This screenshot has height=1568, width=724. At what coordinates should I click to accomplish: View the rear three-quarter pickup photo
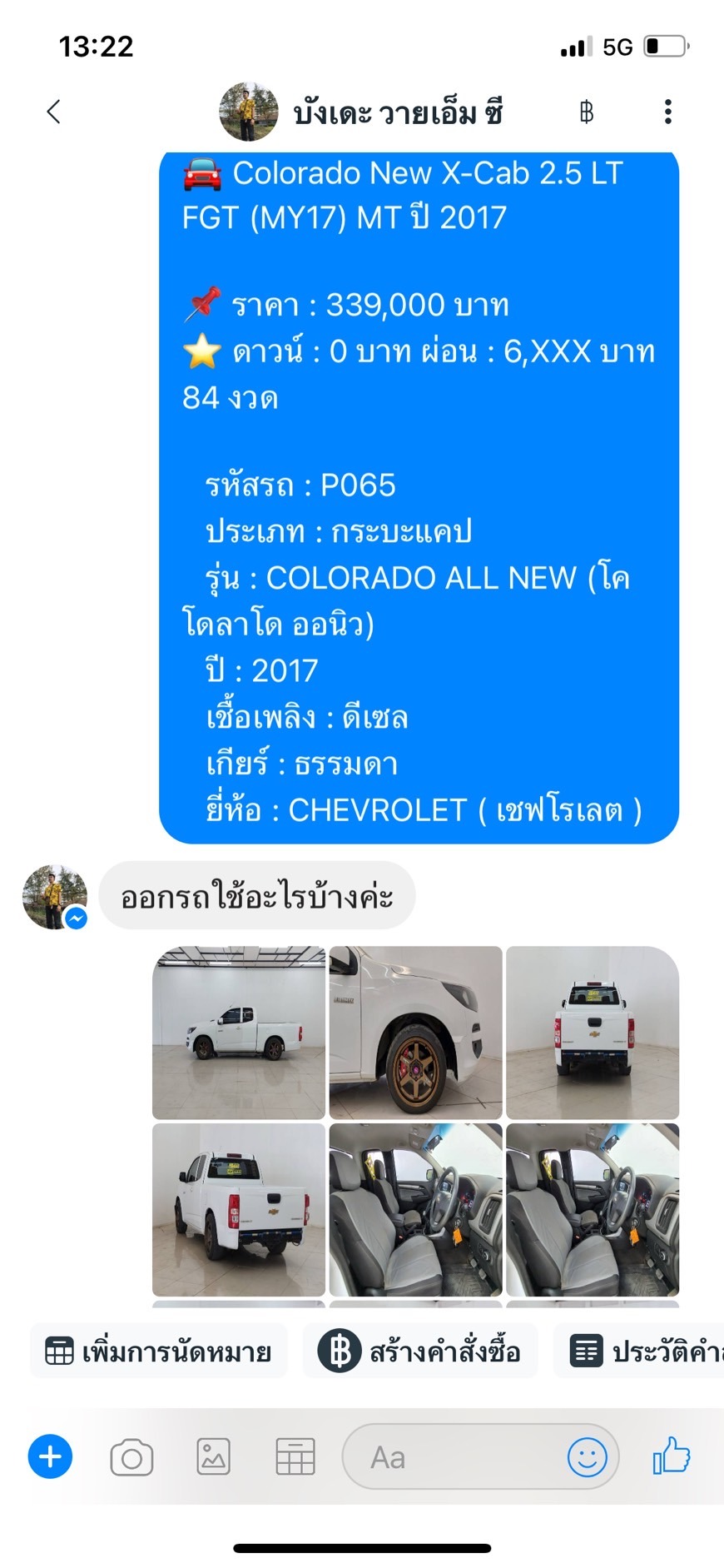(x=239, y=1210)
